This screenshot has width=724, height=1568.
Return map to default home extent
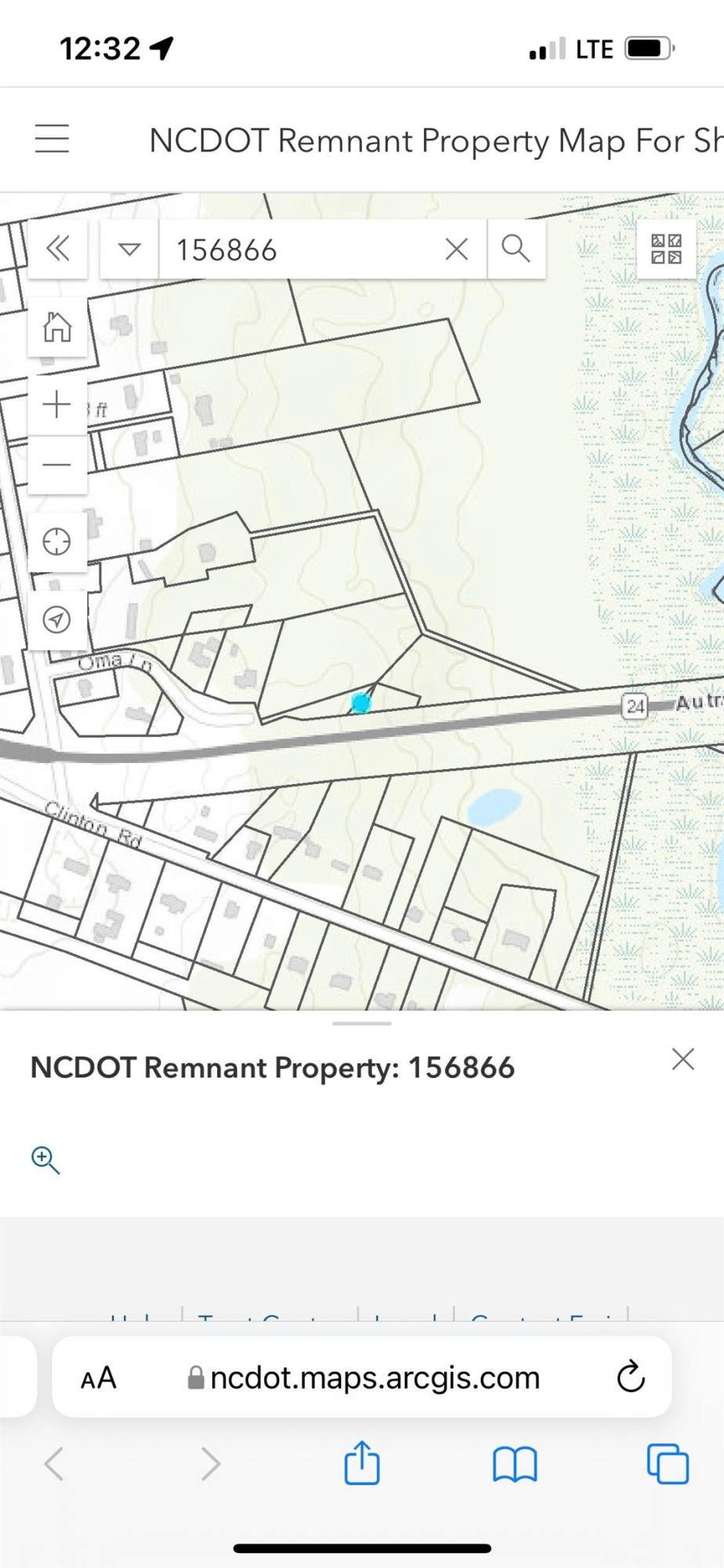57,327
